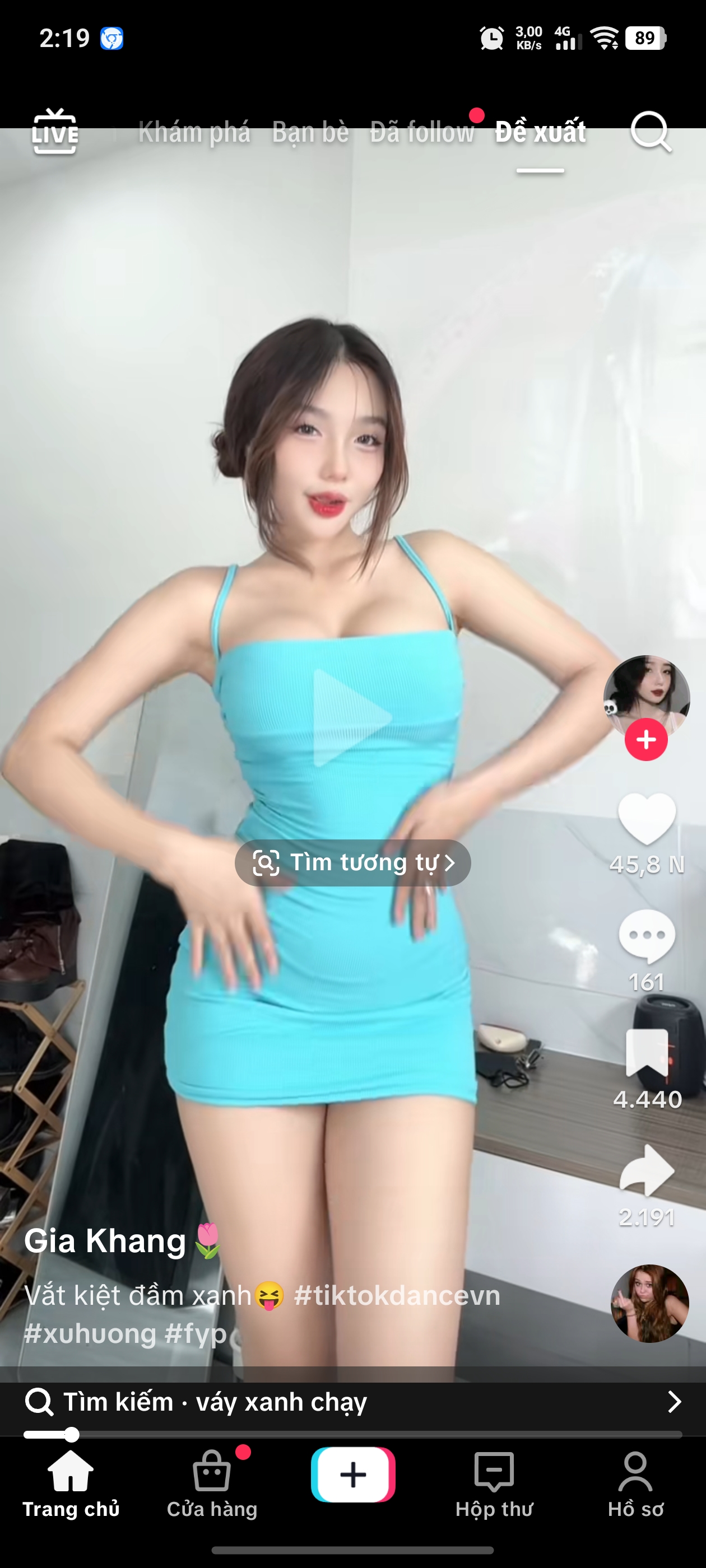Open the comments with 161 replies
706x1568 pixels.
(x=646, y=936)
